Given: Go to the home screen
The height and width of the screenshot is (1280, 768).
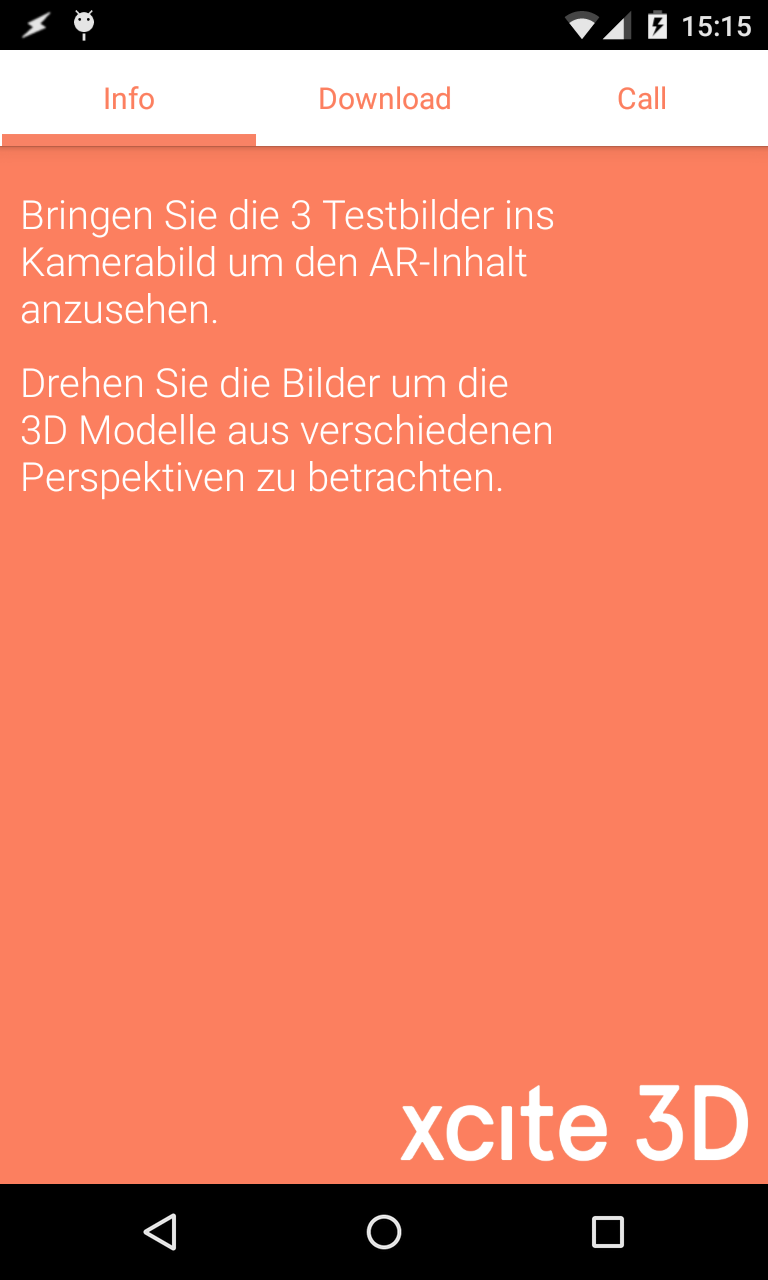Looking at the screenshot, I should [384, 1232].
